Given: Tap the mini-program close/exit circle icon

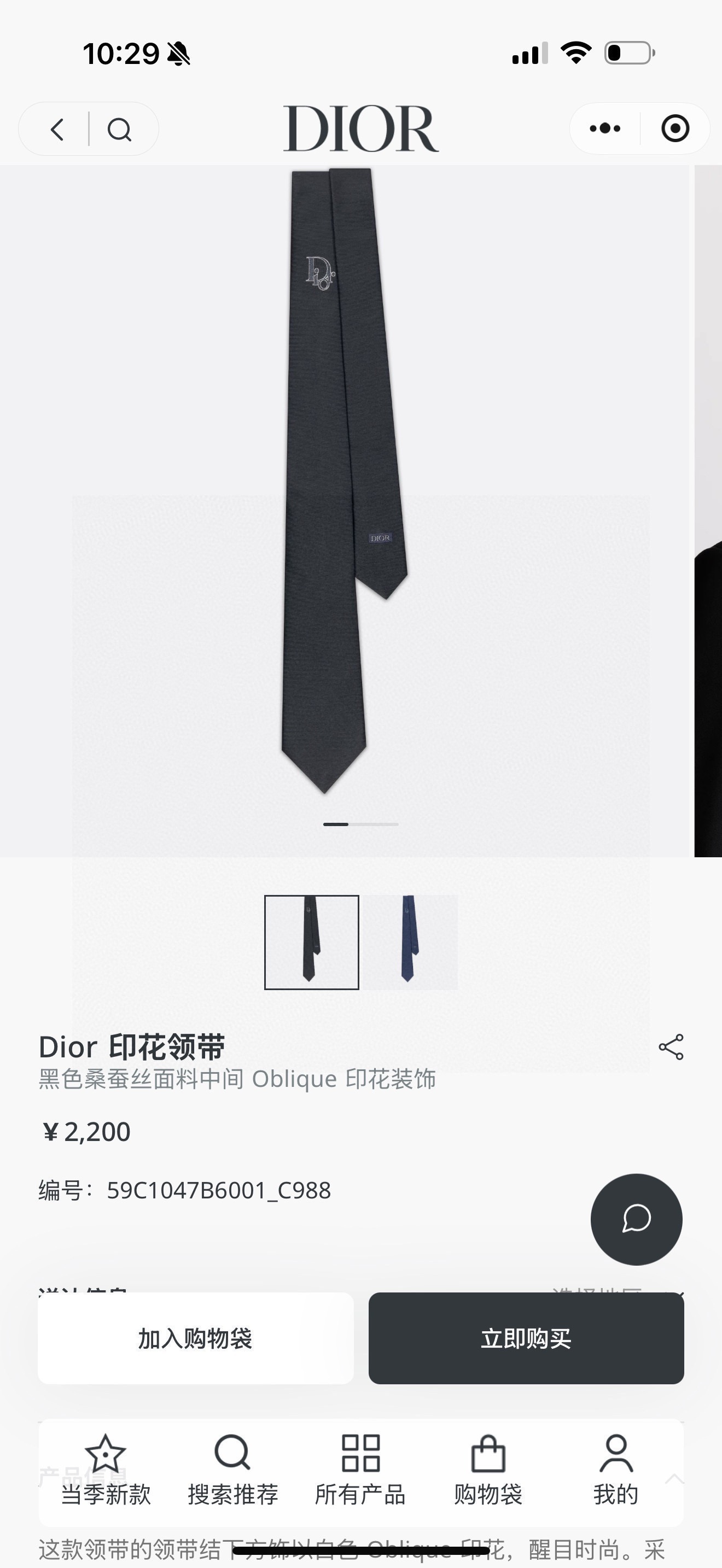Looking at the screenshot, I should [x=674, y=128].
